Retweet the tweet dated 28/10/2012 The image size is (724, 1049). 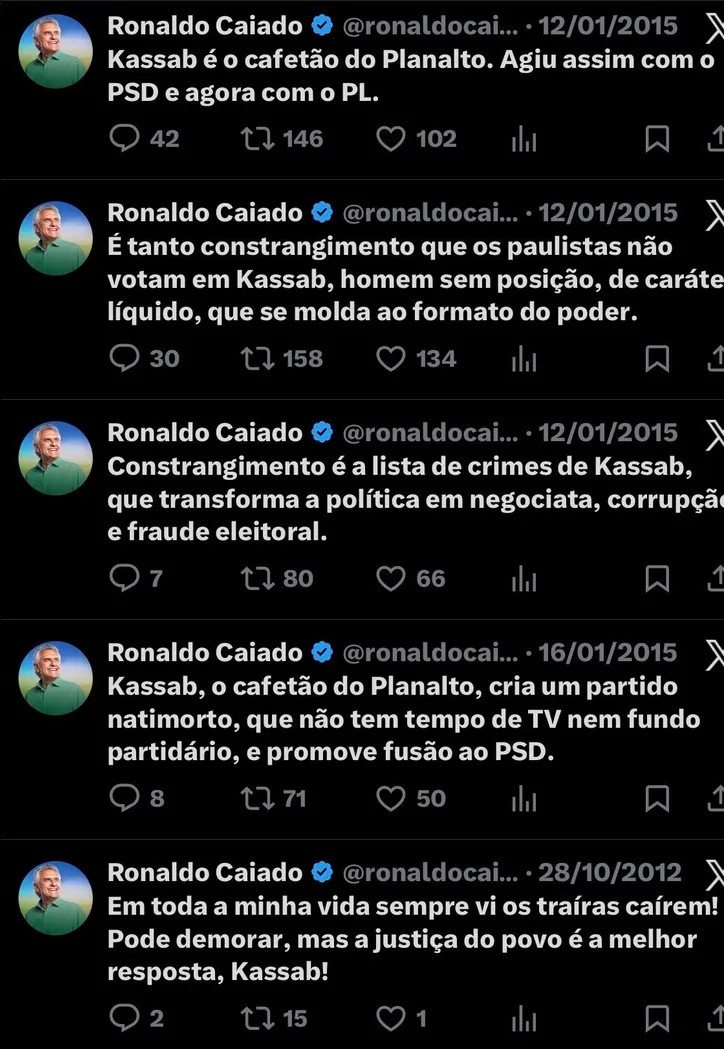(x=259, y=1017)
